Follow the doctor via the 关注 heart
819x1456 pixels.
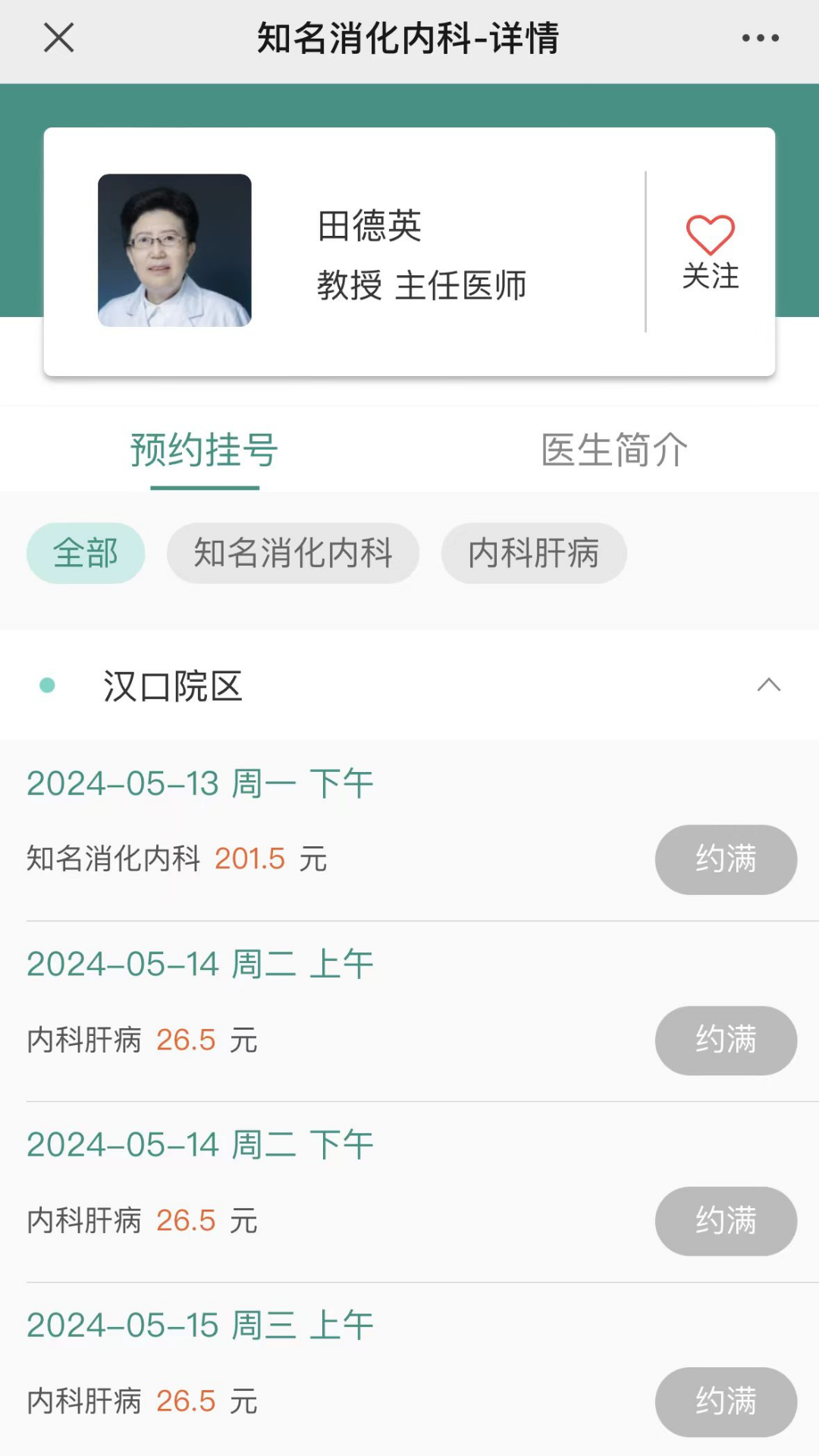tap(711, 252)
